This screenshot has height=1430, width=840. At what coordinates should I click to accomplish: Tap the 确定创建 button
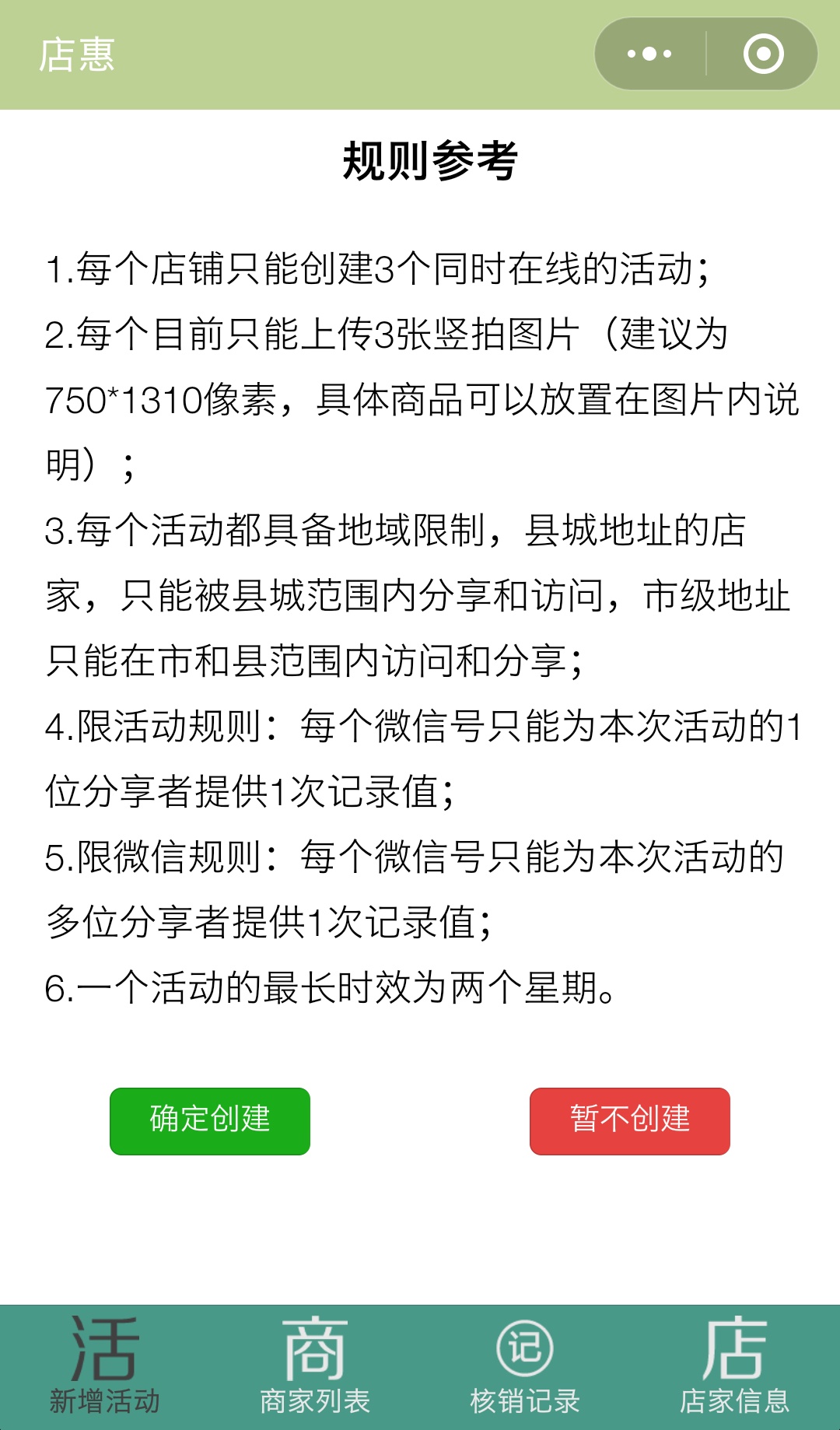click(x=210, y=1121)
